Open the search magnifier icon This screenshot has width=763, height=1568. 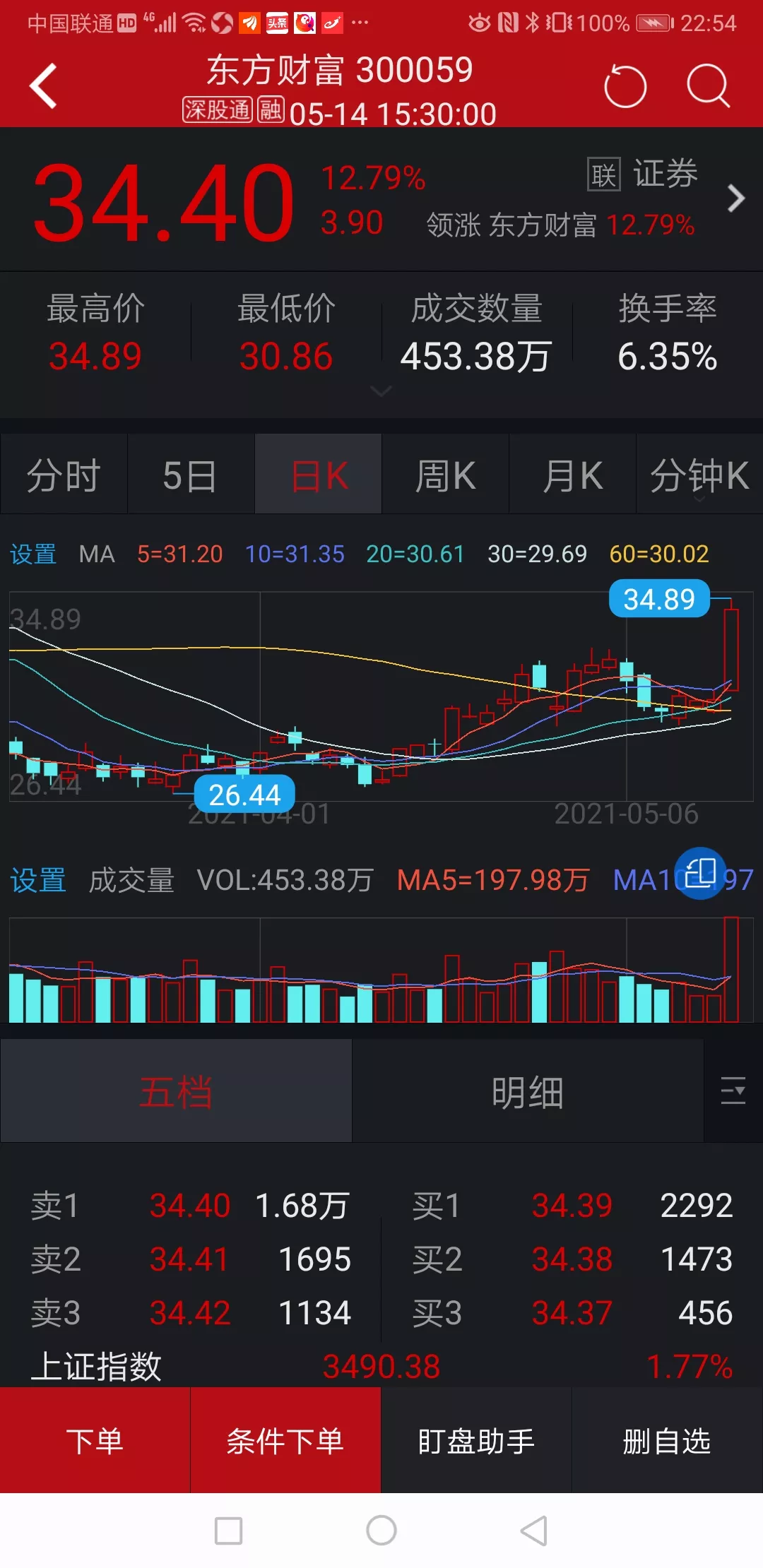[x=708, y=86]
